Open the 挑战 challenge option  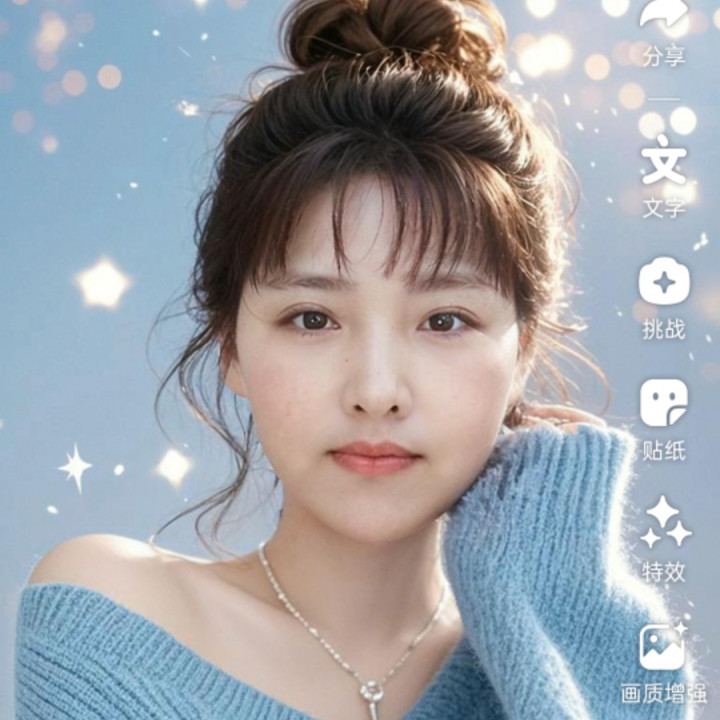[664, 281]
